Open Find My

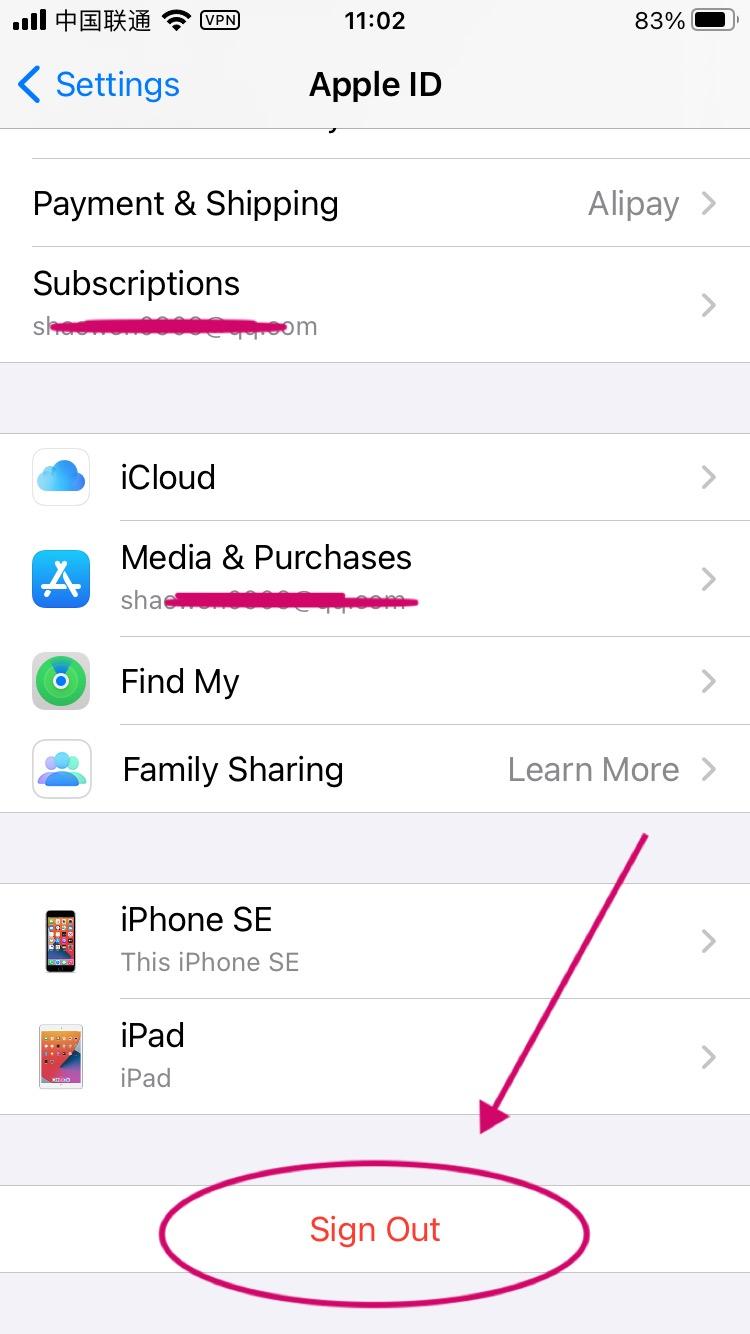pyautogui.click(x=375, y=681)
